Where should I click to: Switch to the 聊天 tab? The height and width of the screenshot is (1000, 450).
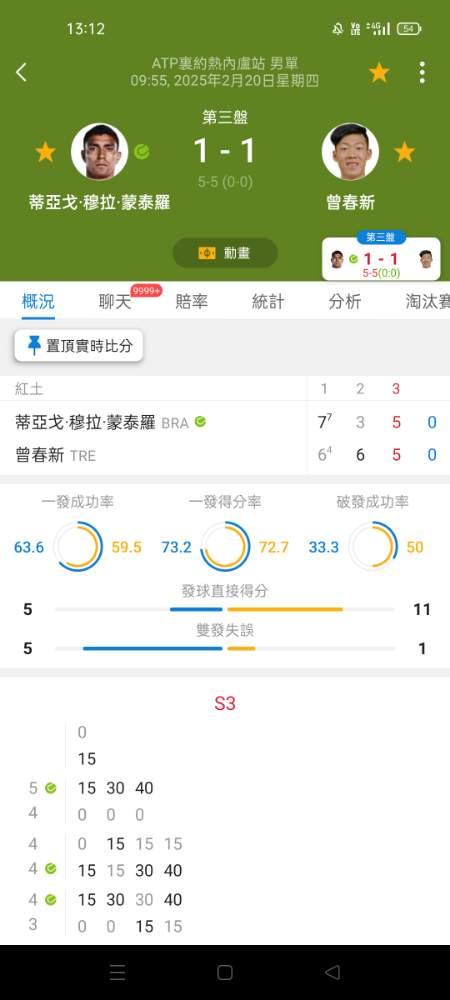115,302
